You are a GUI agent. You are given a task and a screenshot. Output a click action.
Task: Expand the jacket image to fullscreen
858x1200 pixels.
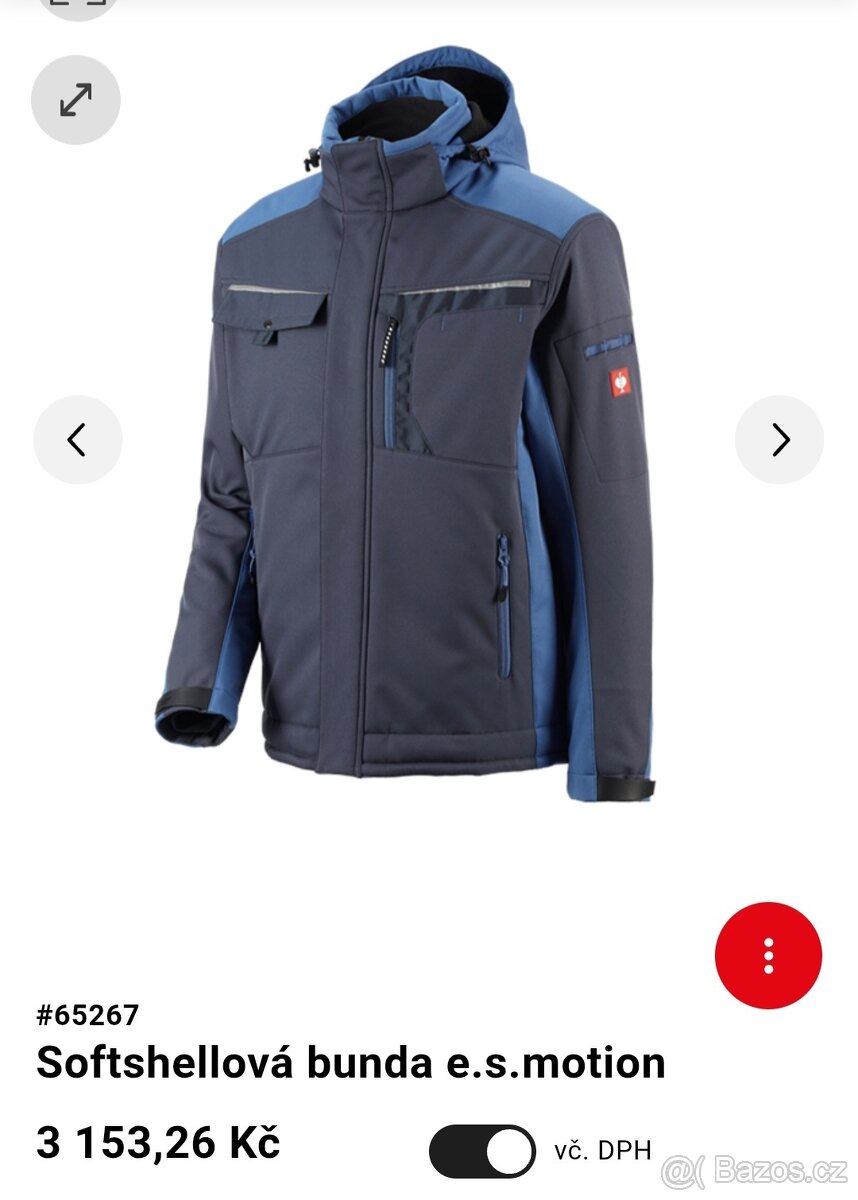click(x=76, y=99)
